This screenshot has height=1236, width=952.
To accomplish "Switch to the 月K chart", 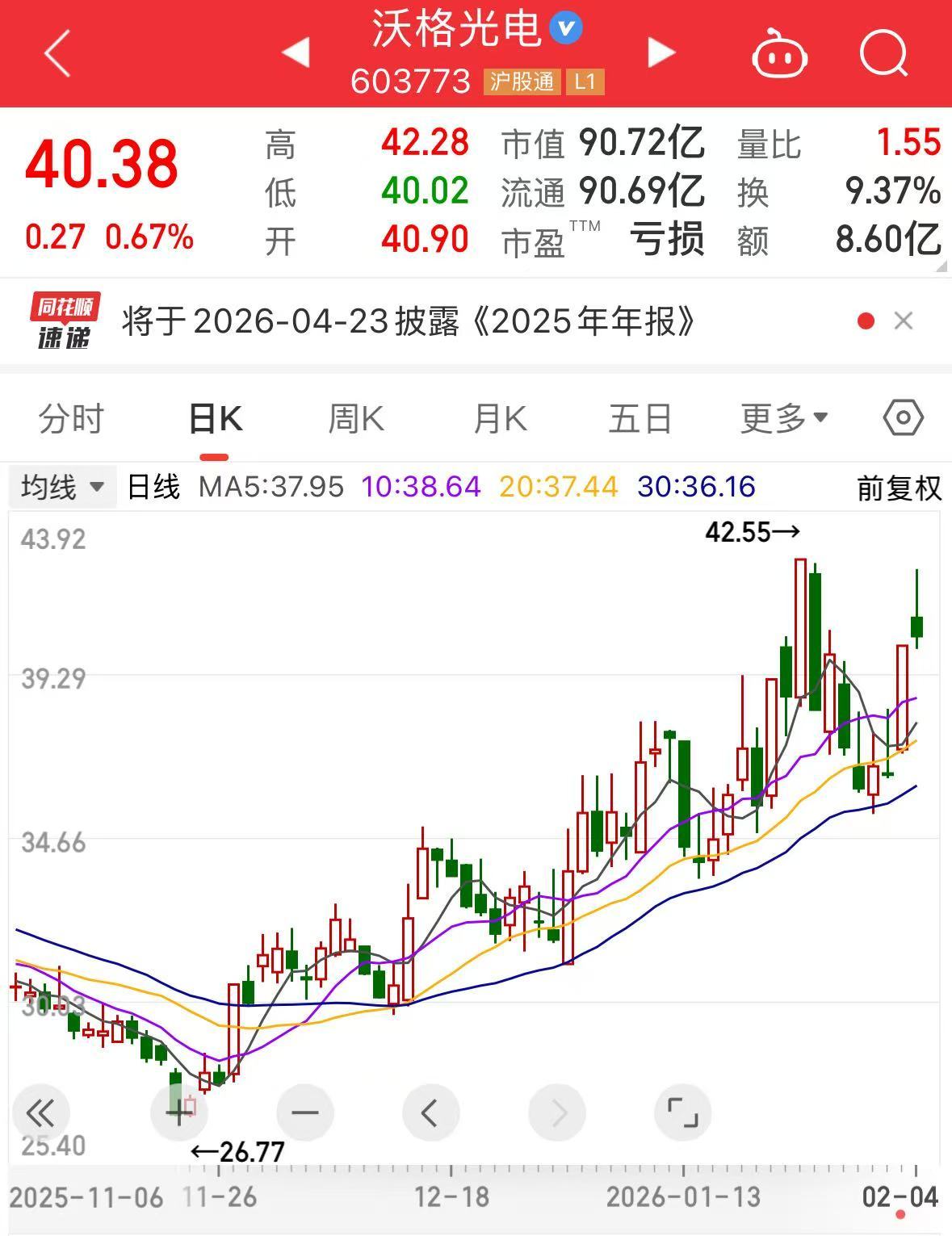I will coord(500,419).
